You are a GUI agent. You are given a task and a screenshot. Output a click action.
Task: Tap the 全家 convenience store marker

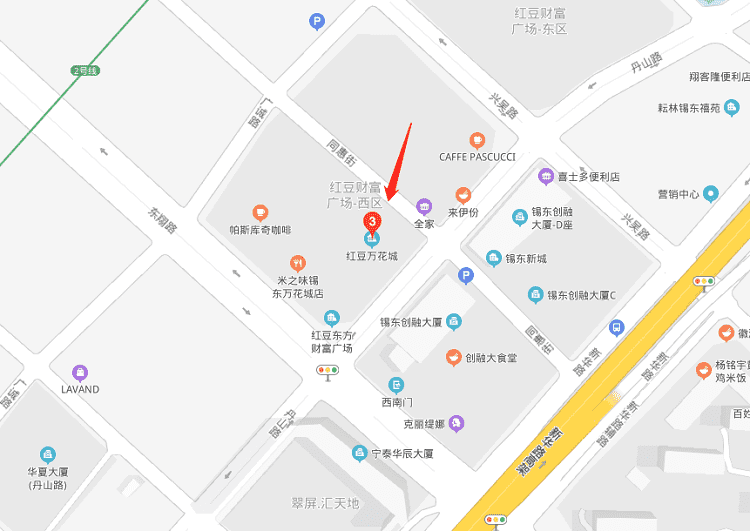[x=424, y=207]
